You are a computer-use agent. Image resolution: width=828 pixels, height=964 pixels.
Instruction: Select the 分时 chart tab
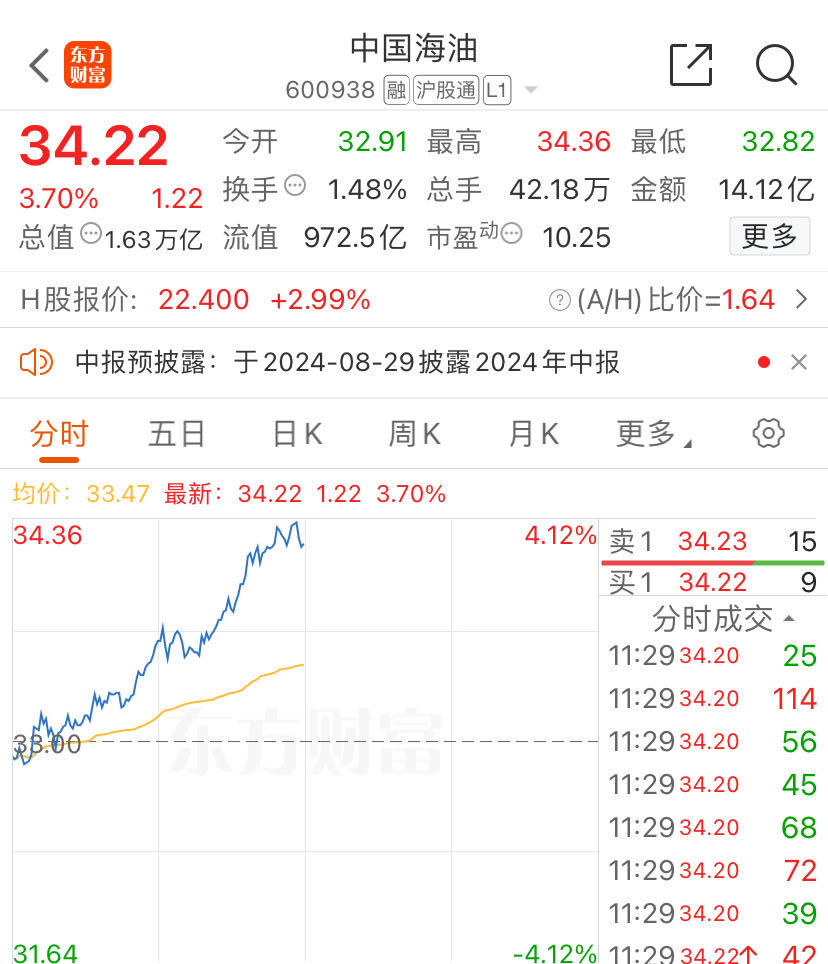pyautogui.click(x=59, y=434)
